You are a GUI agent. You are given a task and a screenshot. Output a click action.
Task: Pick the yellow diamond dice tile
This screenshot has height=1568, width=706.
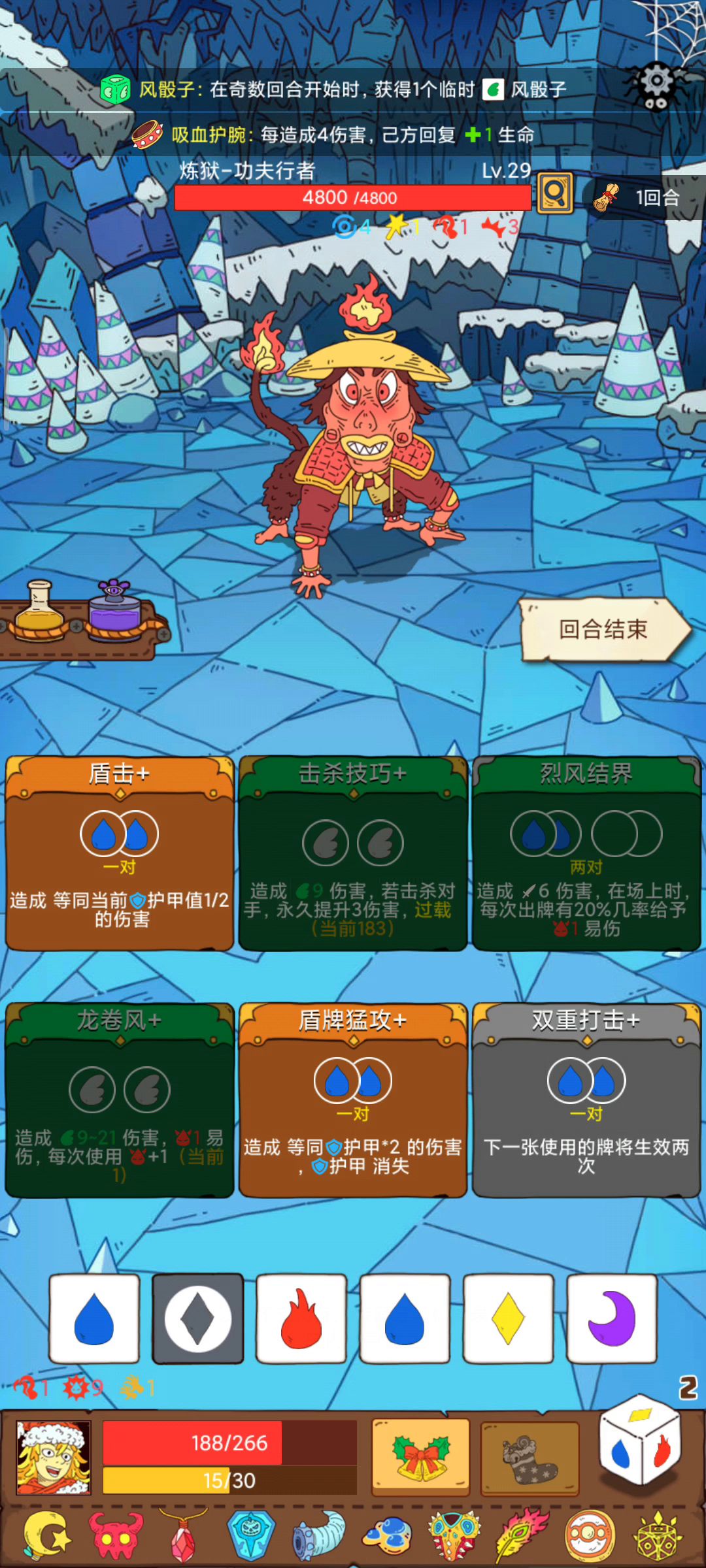508,1318
